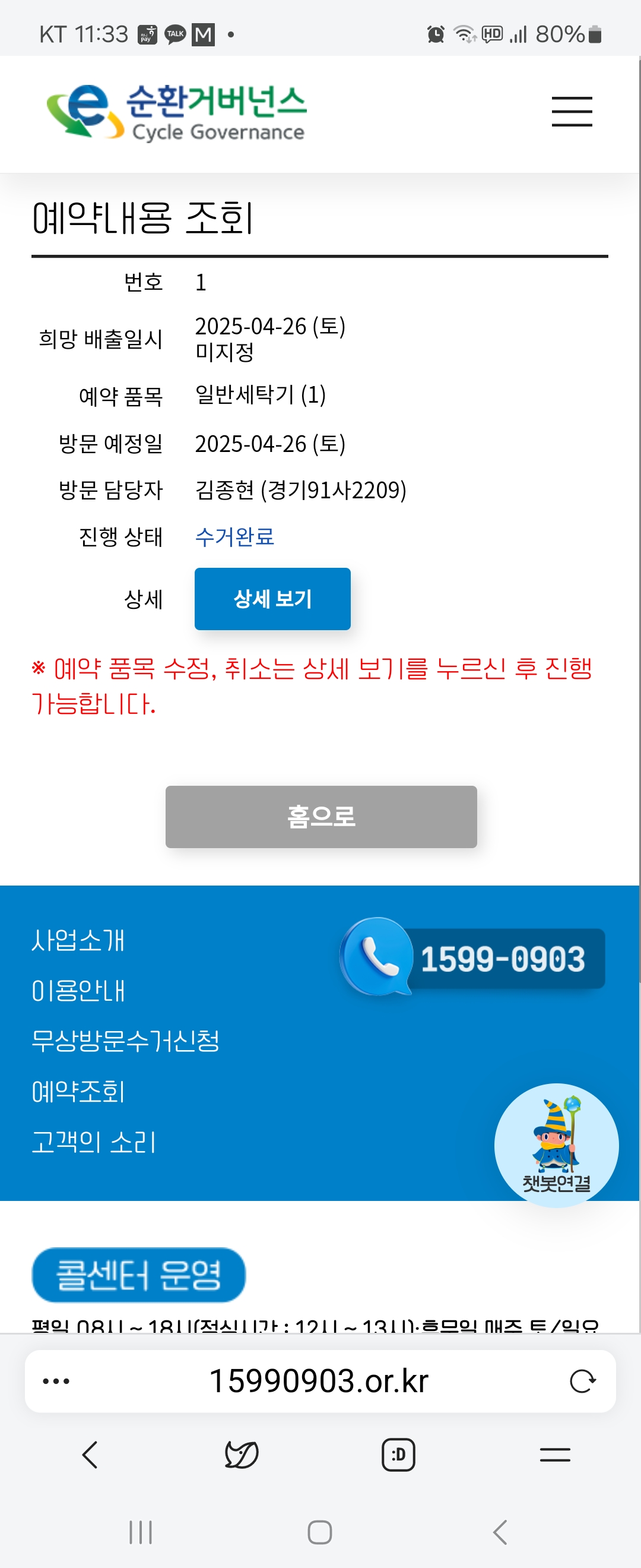Go back with the browser back arrow
This screenshot has height=1568, width=641.
[x=90, y=1455]
